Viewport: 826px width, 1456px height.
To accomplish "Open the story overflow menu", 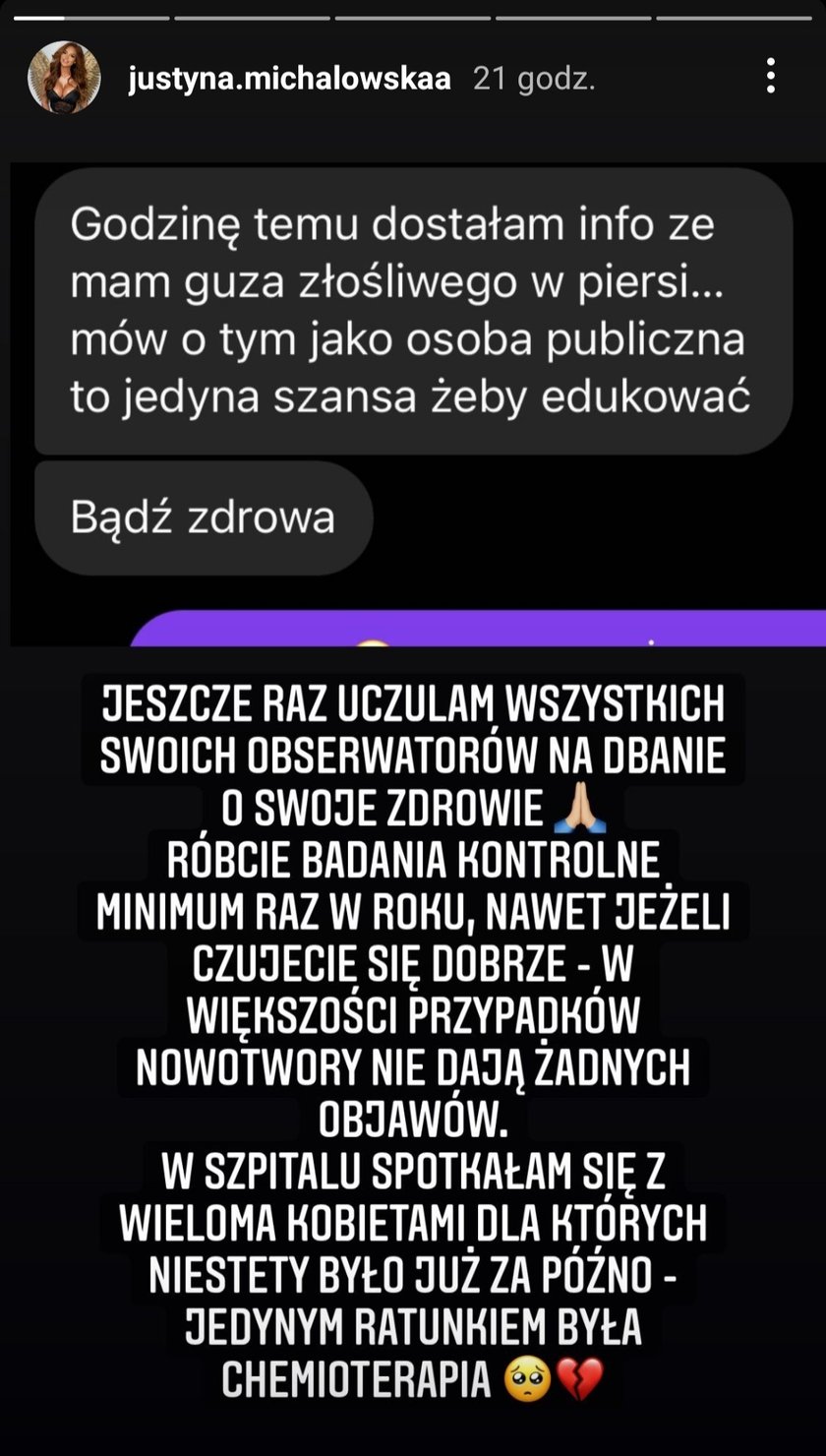I will point(770,77).
